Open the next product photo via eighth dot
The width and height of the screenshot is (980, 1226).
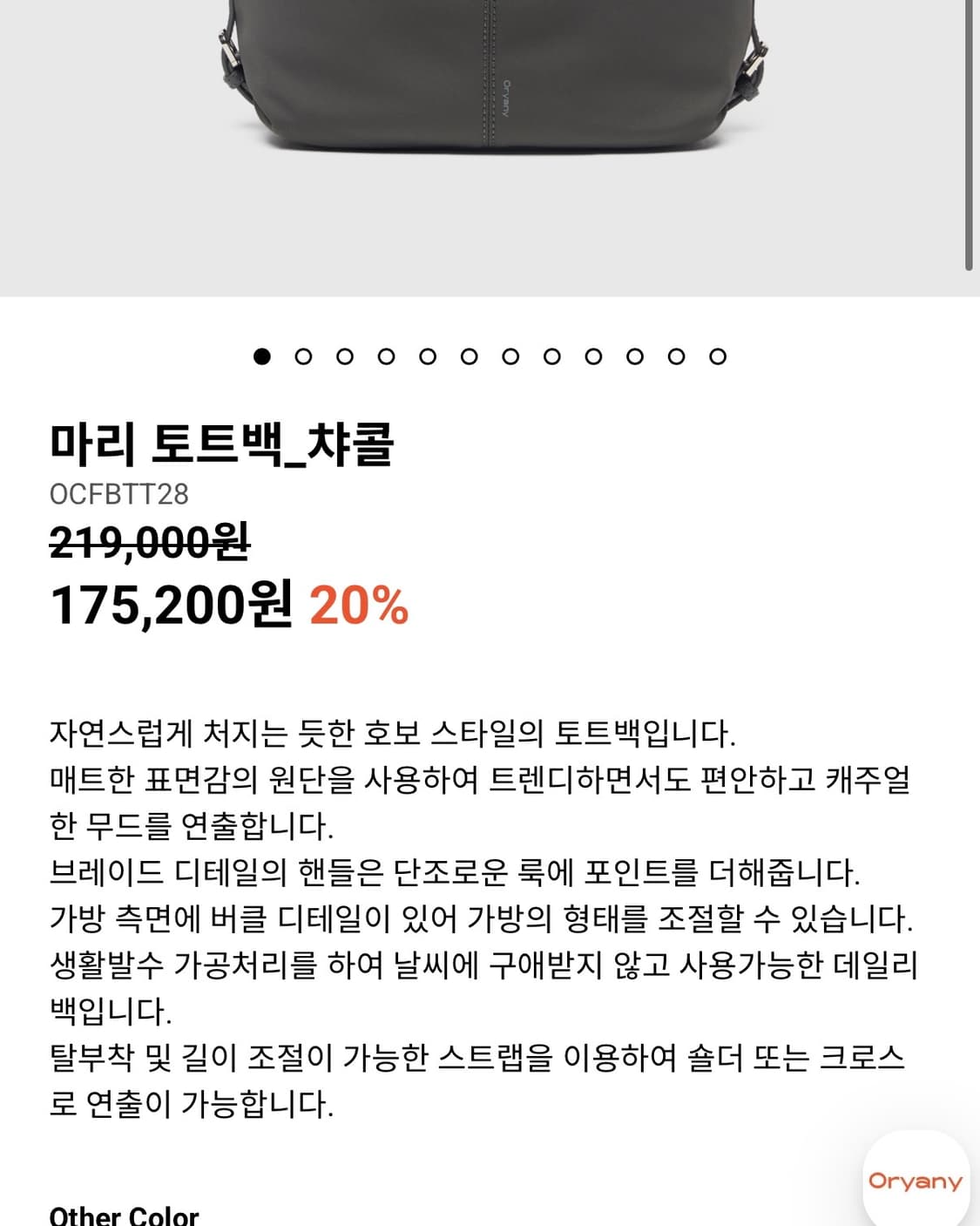pos(552,356)
